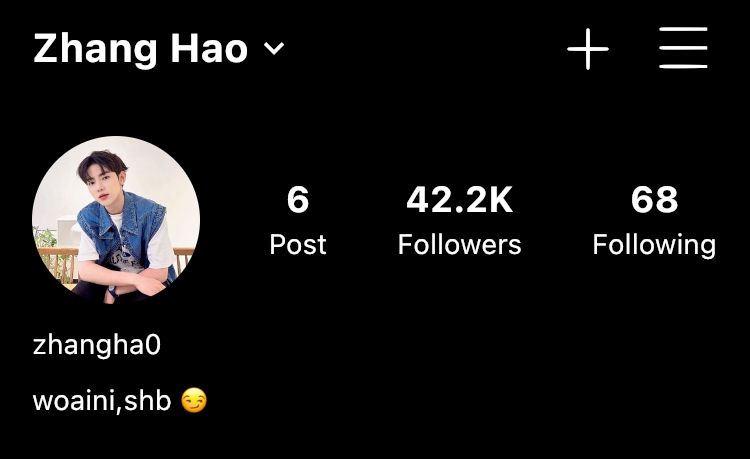Viewport: 750px width, 459px height.
Task: Tap the profile picture
Action: (116, 220)
